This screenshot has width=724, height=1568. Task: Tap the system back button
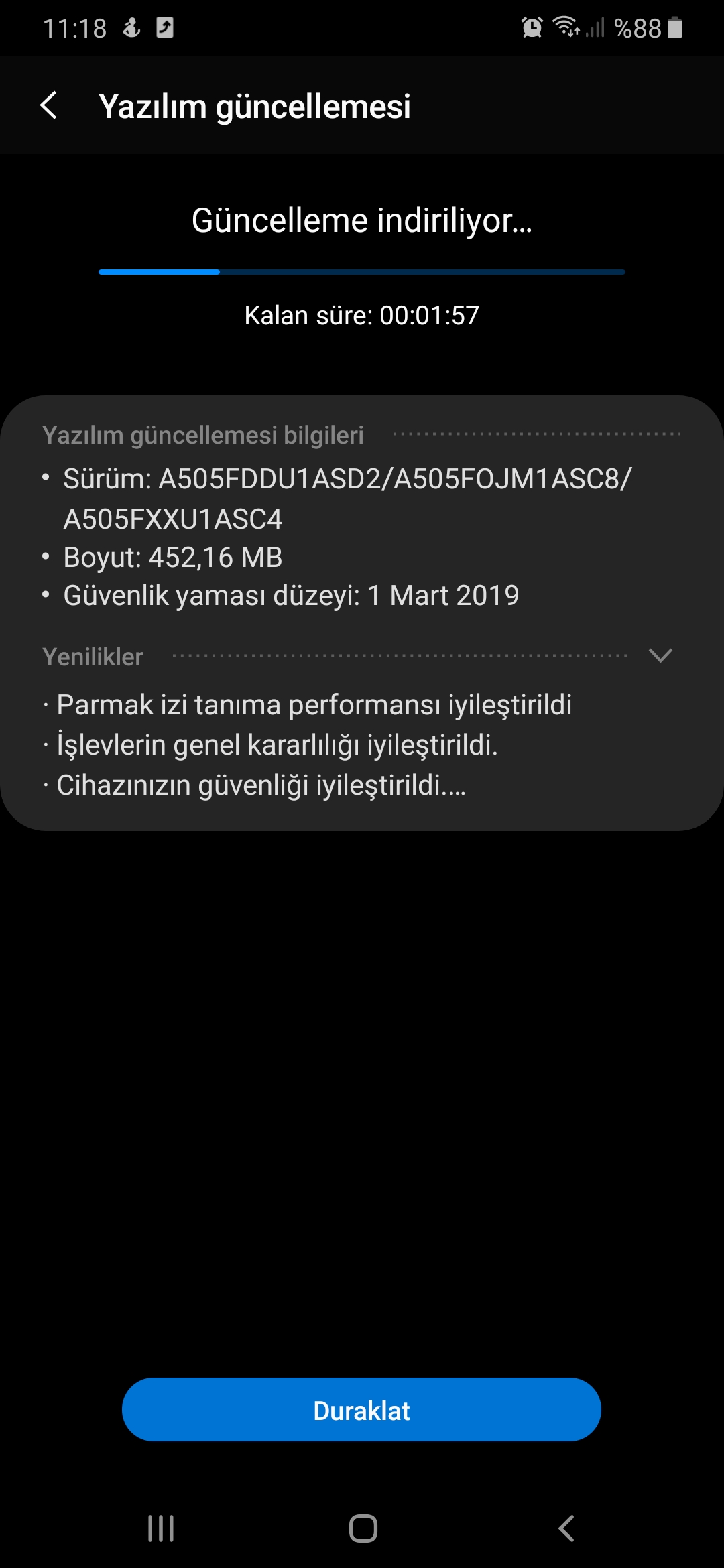566,1528
